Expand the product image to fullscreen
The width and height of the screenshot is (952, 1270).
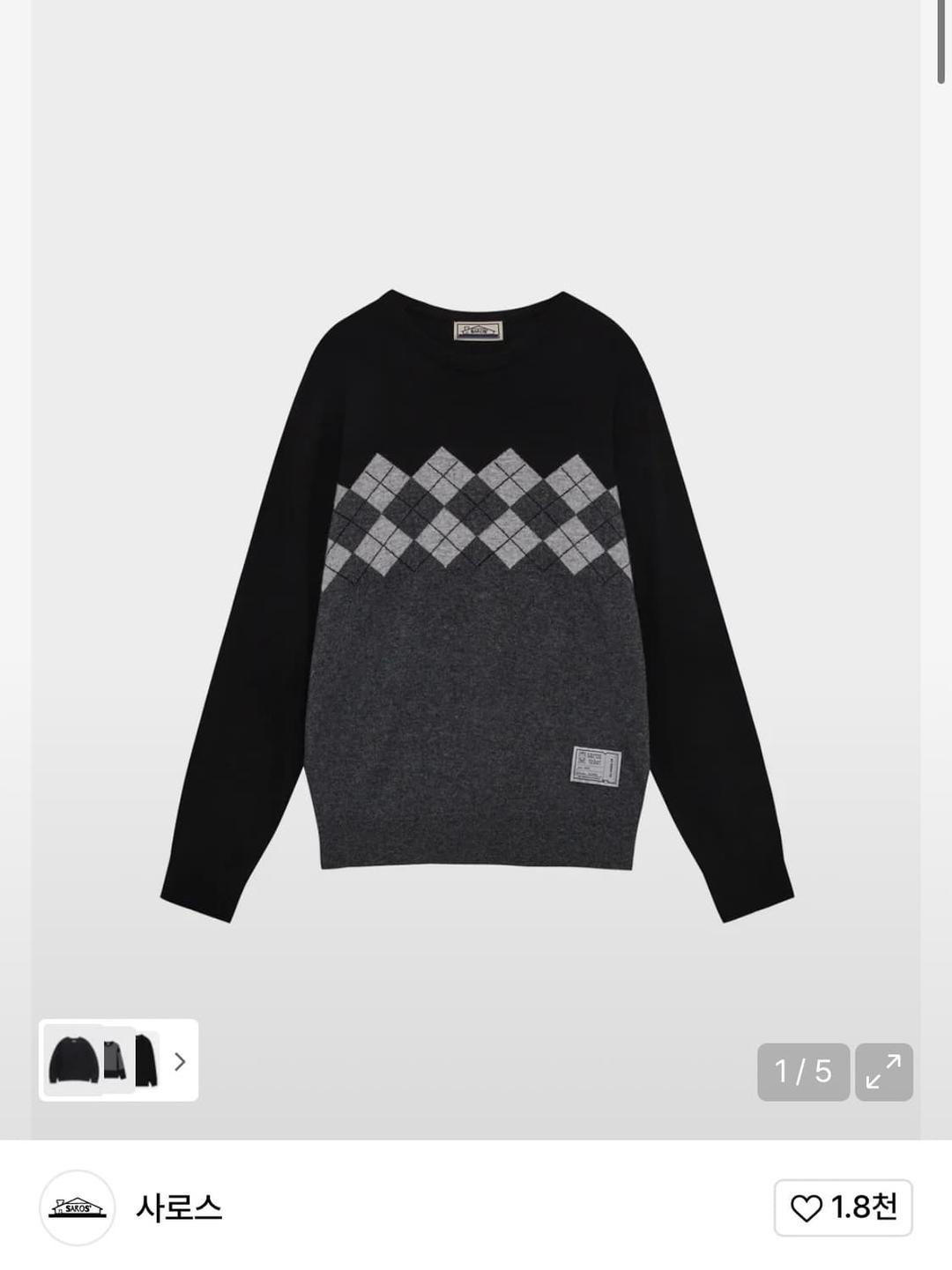click(x=883, y=1072)
